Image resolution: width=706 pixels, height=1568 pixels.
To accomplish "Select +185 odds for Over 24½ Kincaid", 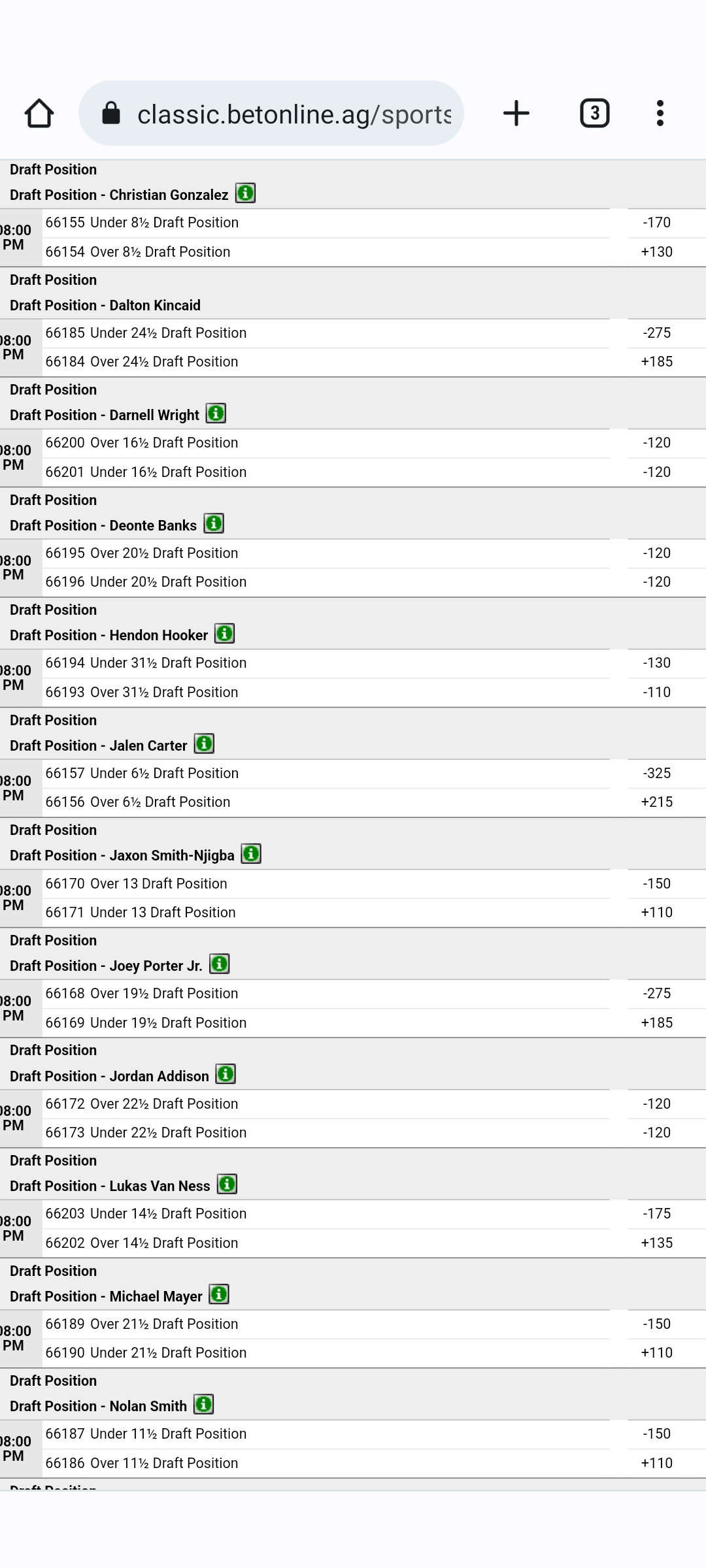I will [x=656, y=362].
